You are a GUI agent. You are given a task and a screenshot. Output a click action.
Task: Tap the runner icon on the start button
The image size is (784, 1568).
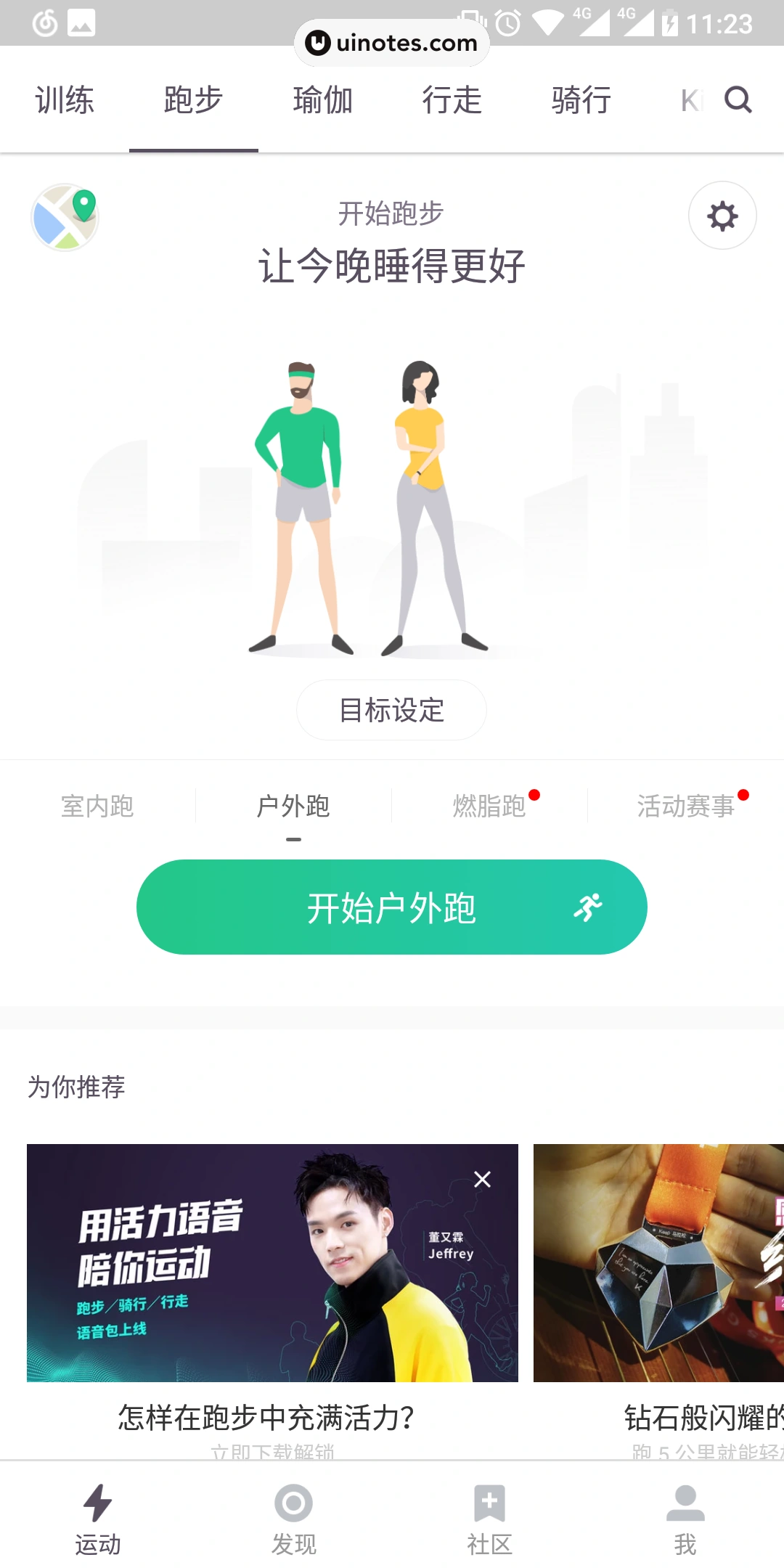[x=589, y=907]
